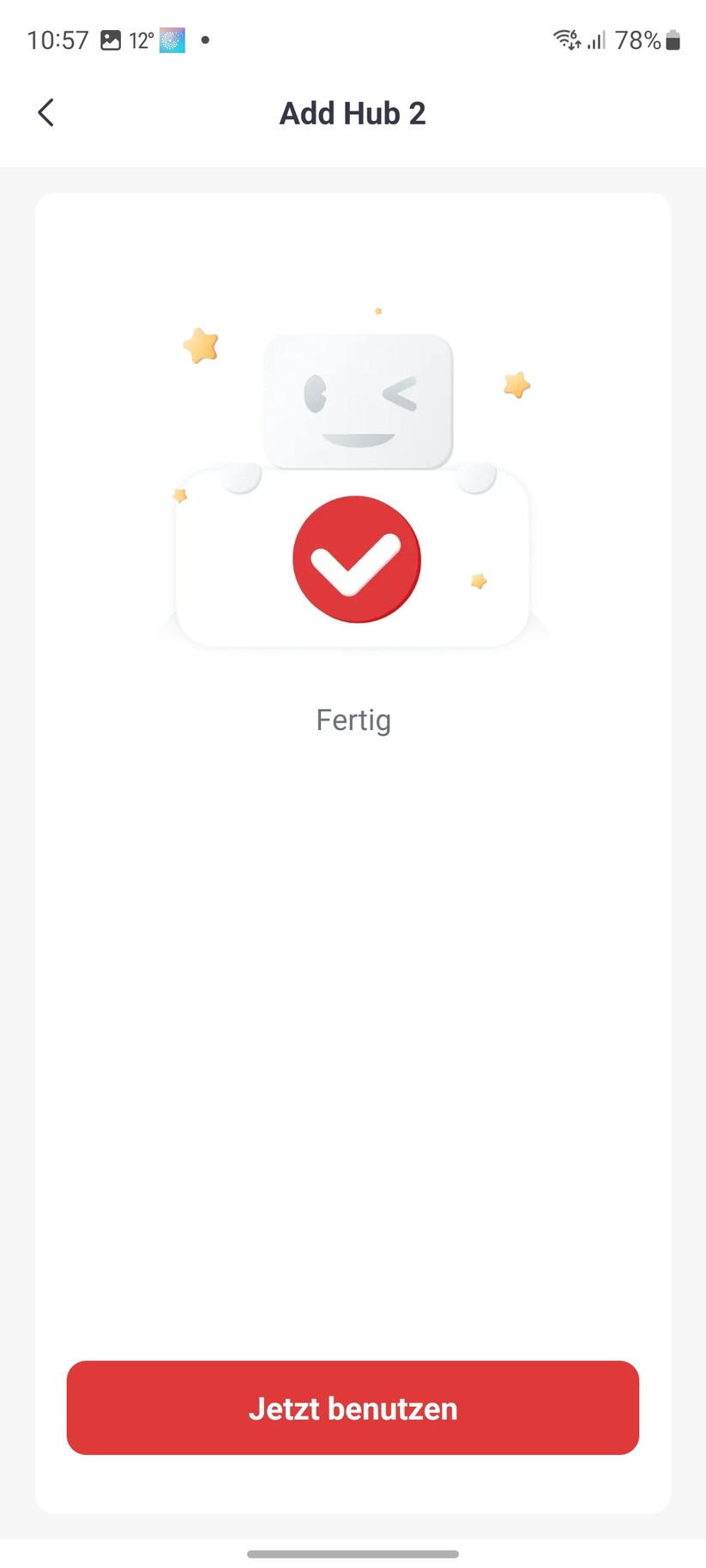The width and height of the screenshot is (706, 1568).
Task: Click the battery icon next to 78%
Action: pyautogui.click(x=671, y=39)
